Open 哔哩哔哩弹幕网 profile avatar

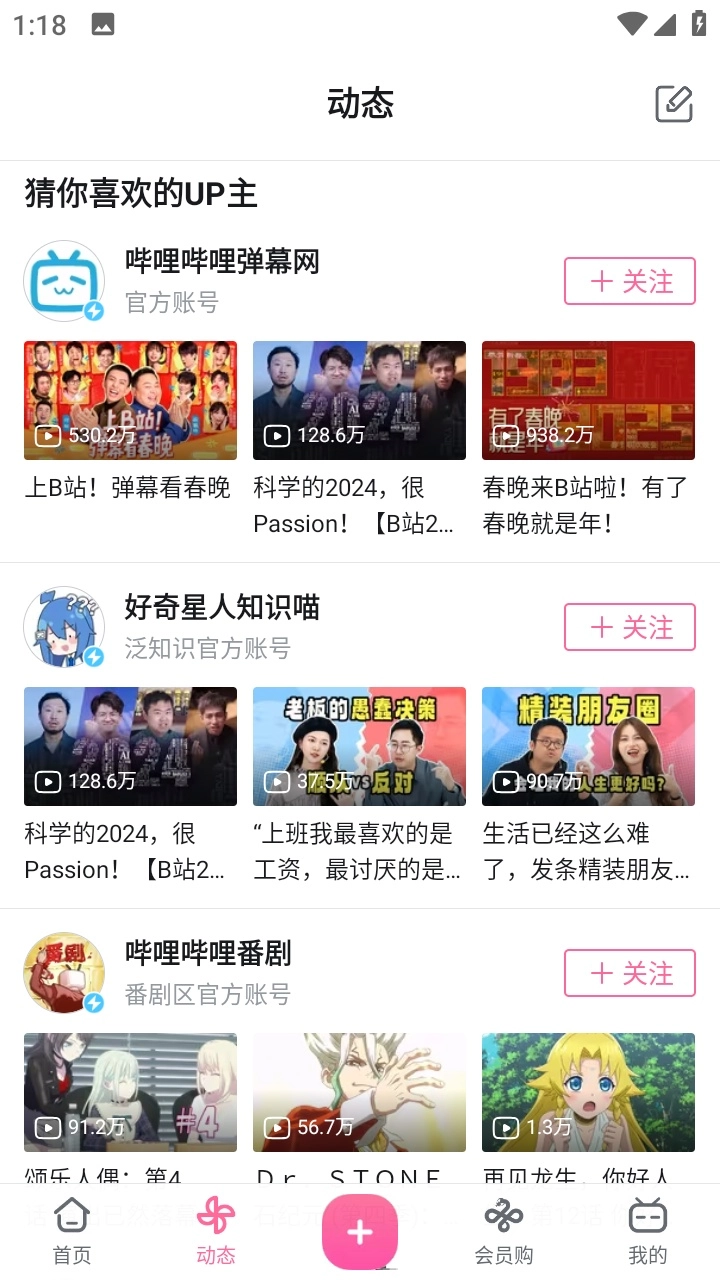64,281
